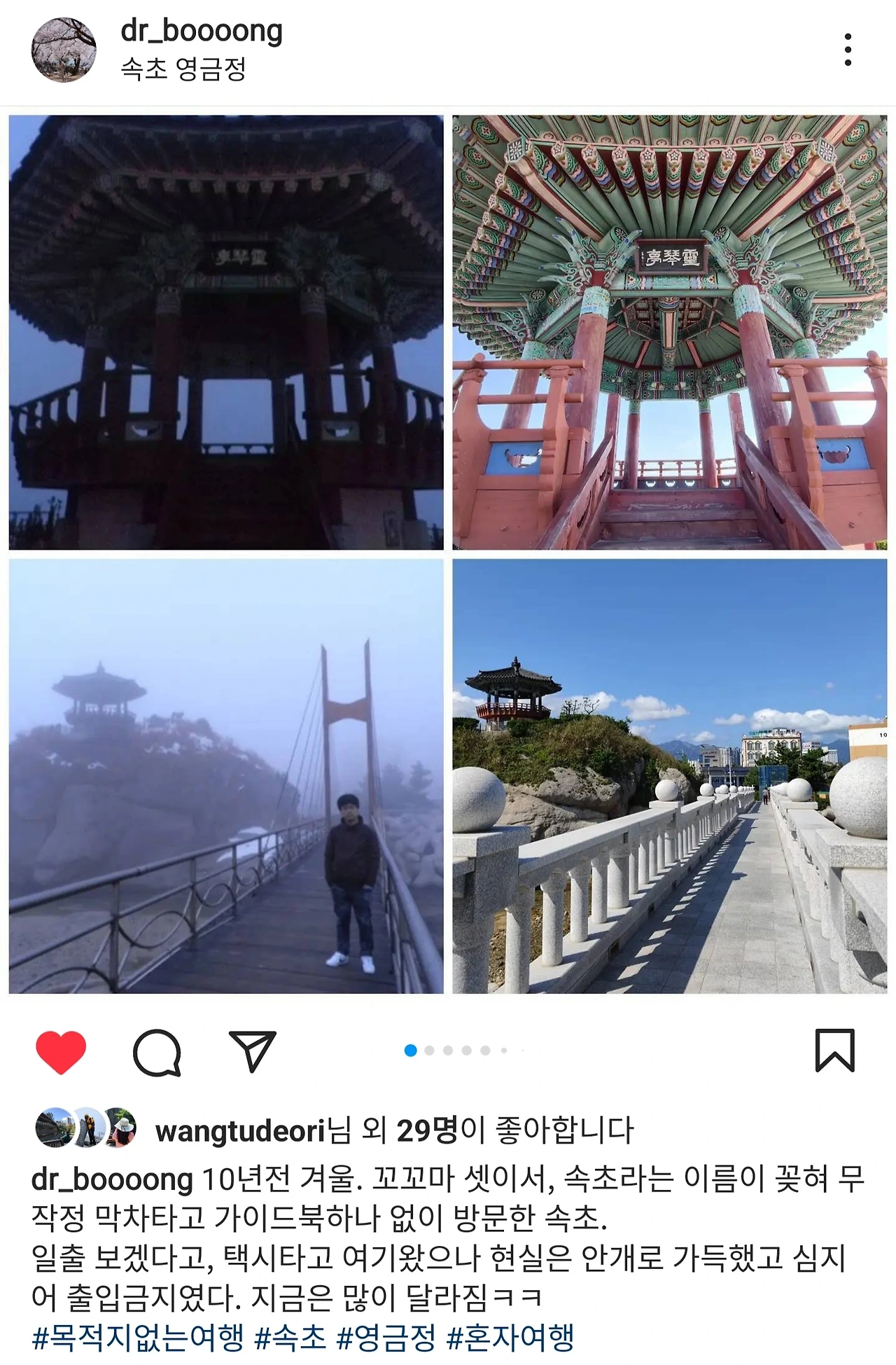Open the #속초 hashtag
Viewport: 896px width, 1365px height.
tap(290, 1337)
